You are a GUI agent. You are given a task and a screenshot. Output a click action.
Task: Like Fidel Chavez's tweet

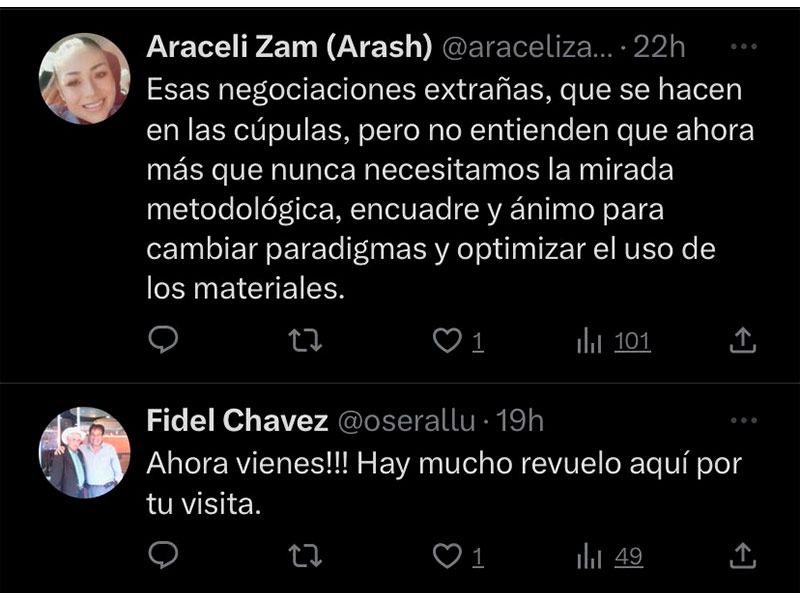[x=445, y=556]
